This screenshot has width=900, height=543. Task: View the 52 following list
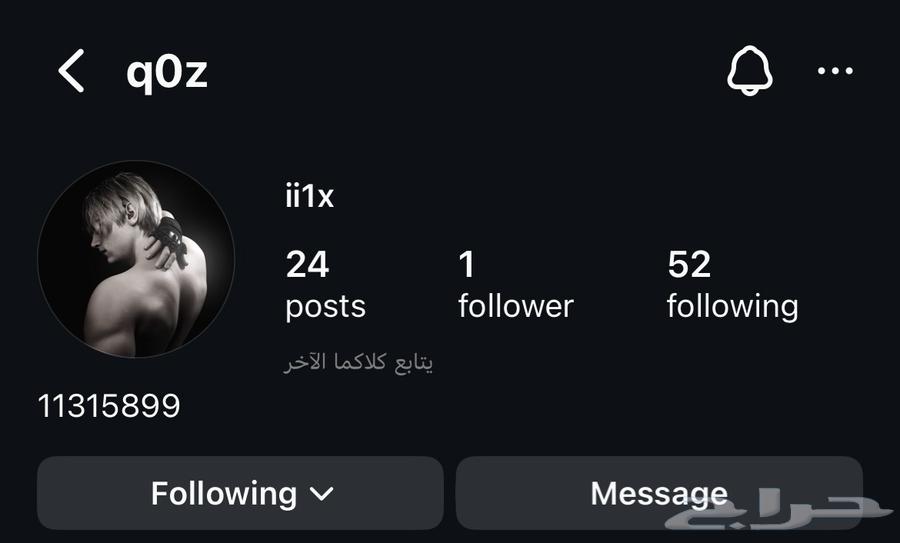click(x=732, y=285)
